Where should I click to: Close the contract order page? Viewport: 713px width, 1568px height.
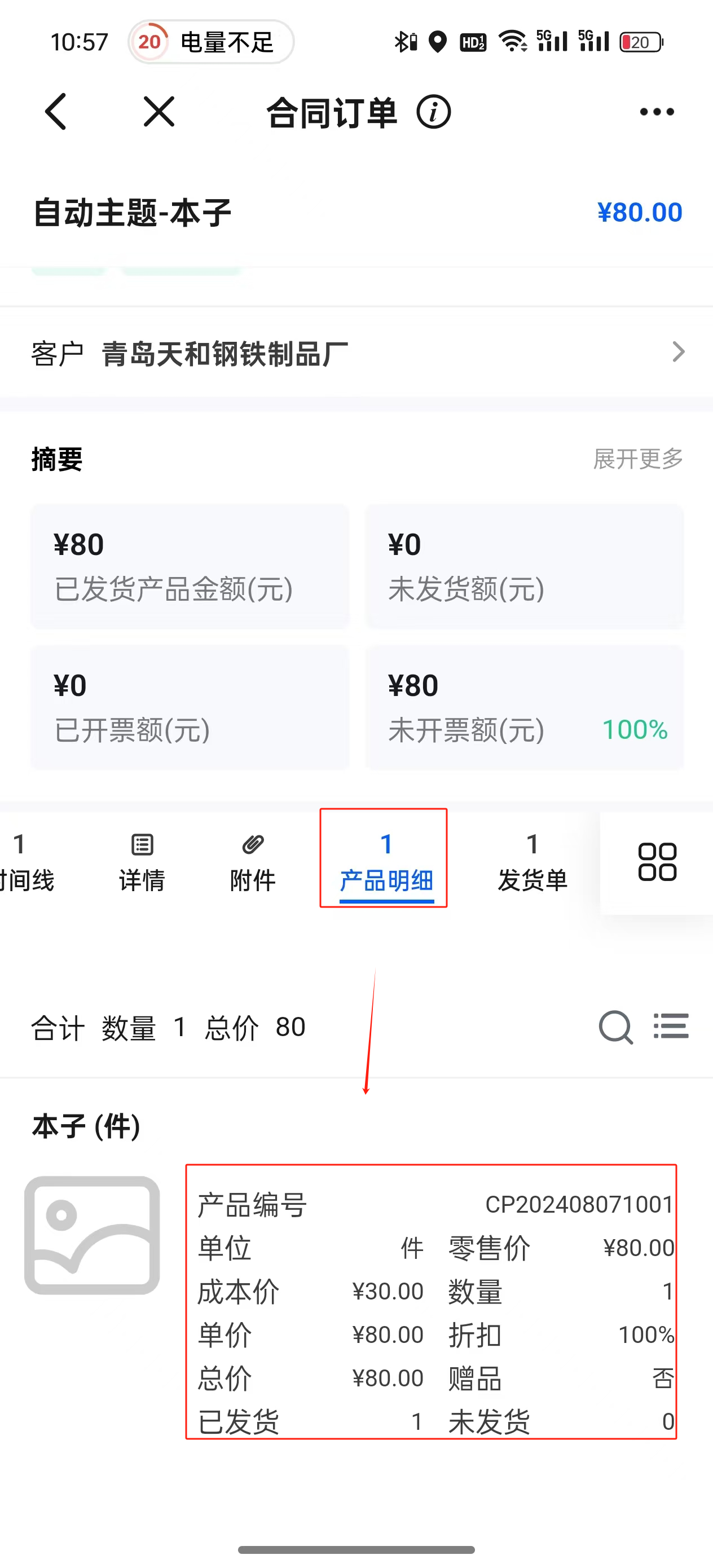(x=159, y=111)
